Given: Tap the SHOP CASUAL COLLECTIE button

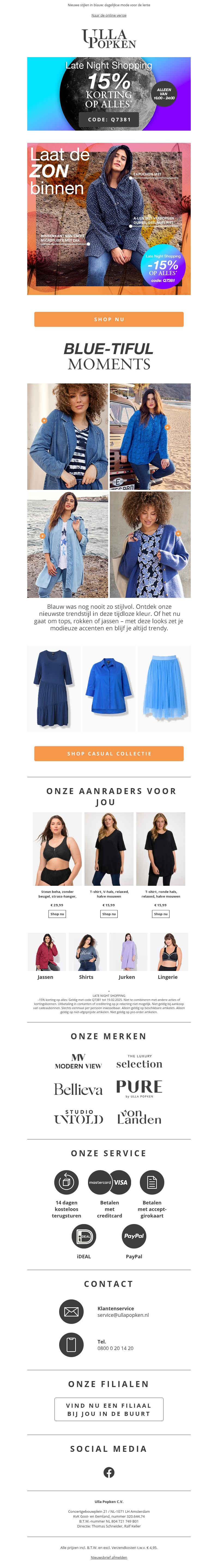Looking at the screenshot, I should [x=109, y=754].
